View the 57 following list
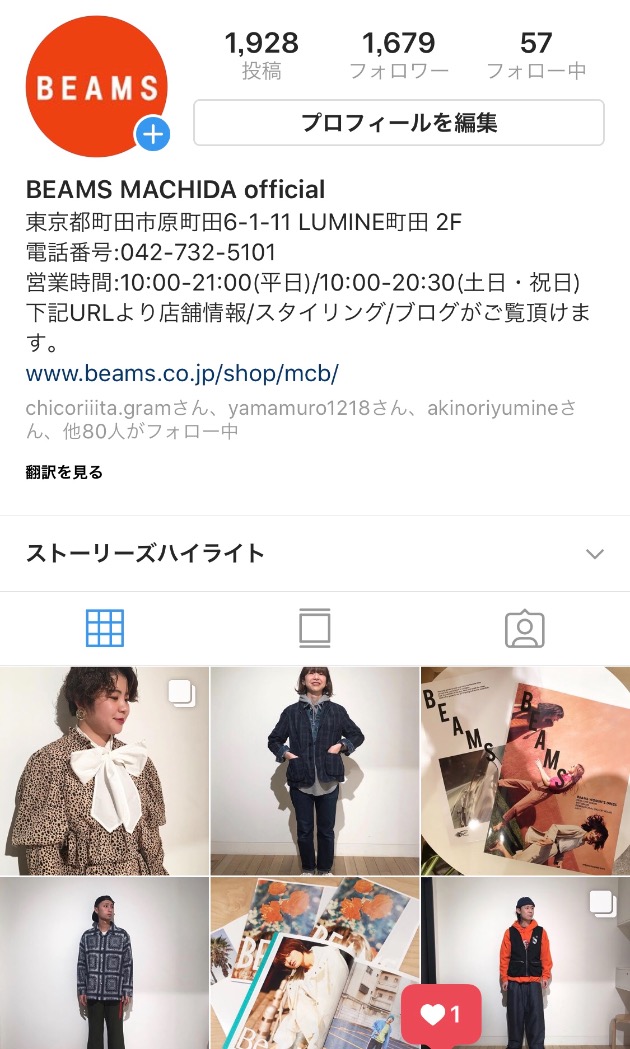The width and height of the screenshot is (630, 1049). pos(536,55)
